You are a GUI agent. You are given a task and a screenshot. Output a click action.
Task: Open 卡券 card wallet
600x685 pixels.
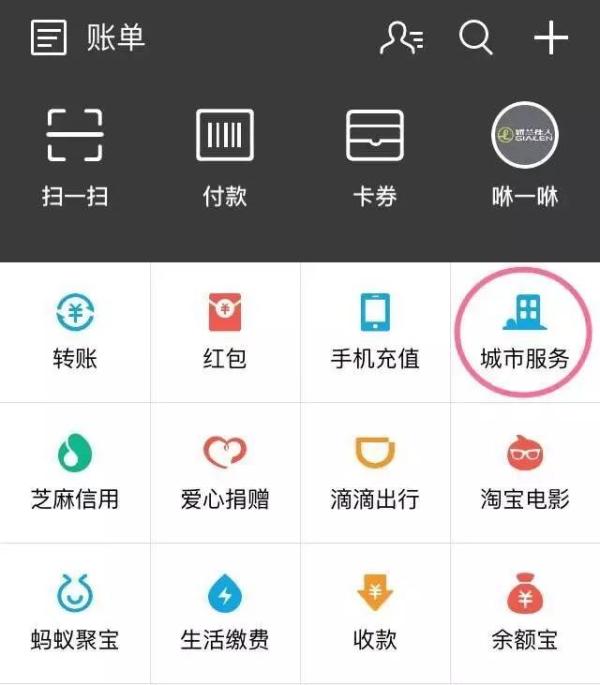[x=375, y=158]
